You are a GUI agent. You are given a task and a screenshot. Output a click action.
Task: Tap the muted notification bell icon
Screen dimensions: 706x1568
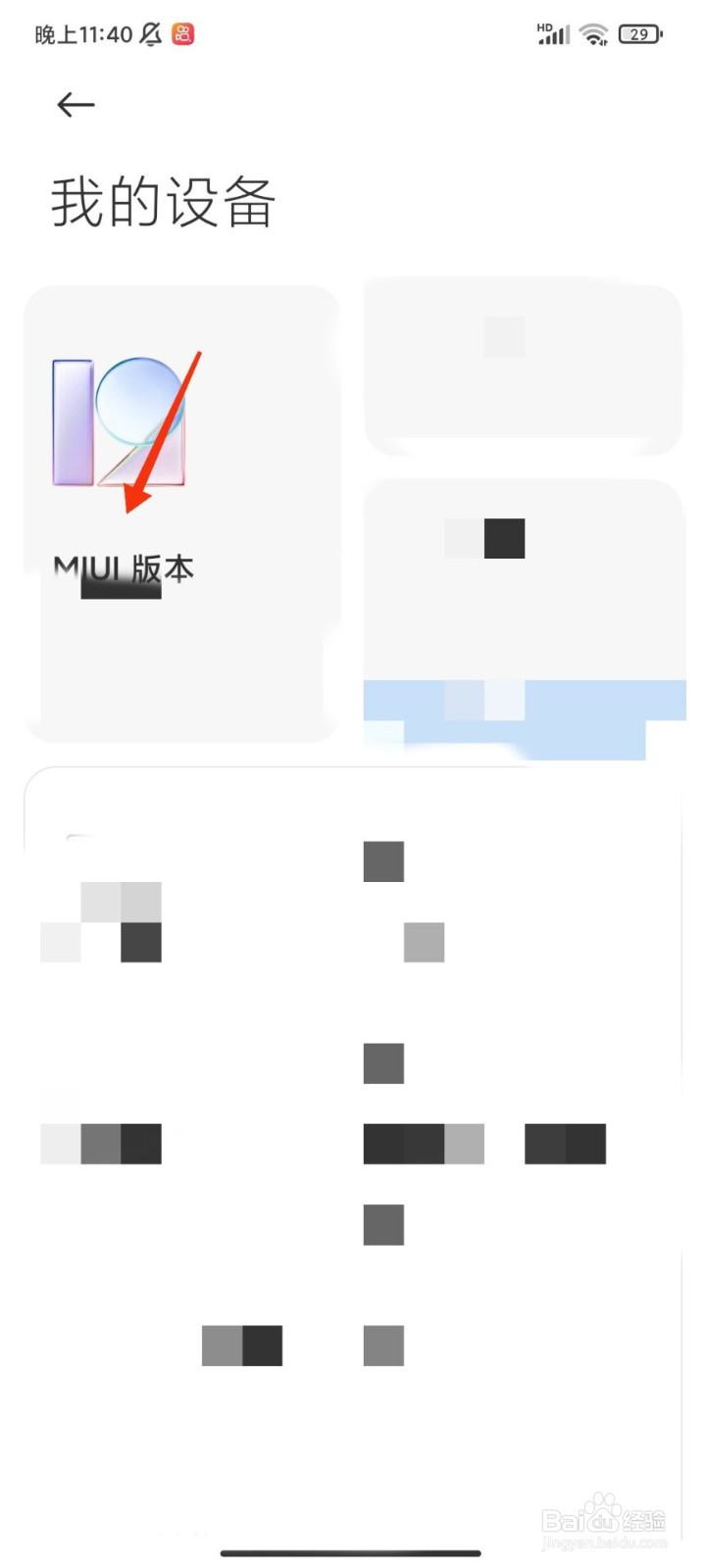click(x=147, y=33)
